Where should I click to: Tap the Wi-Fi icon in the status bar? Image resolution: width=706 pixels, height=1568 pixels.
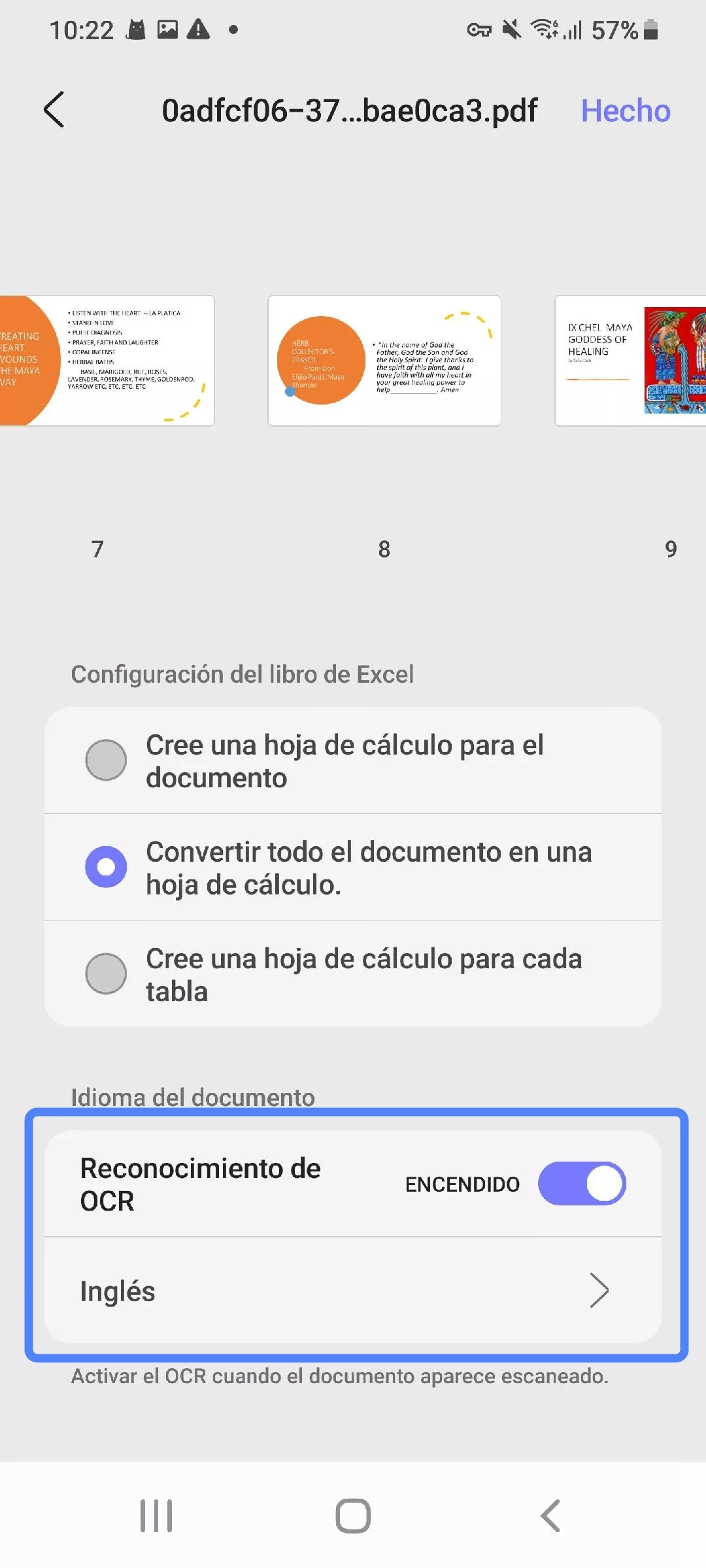[x=545, y=29]
